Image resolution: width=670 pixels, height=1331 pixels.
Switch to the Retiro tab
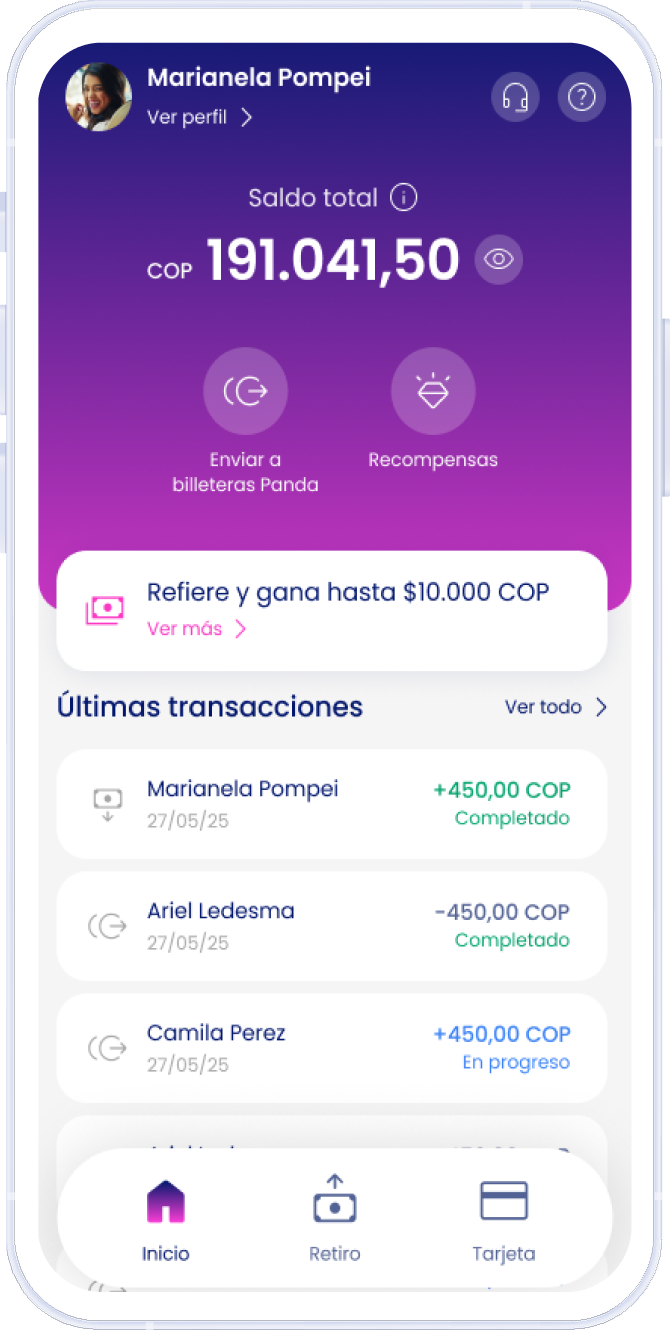(x=334, y=1219)
